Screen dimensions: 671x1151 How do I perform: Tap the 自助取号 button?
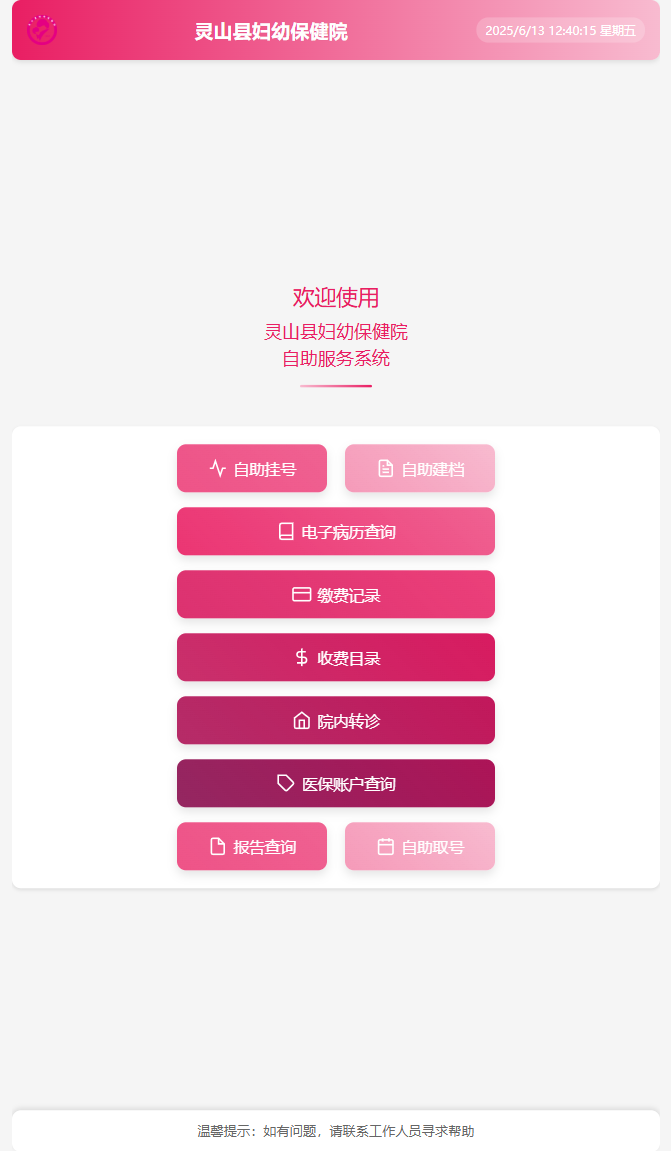coord(420,846)
